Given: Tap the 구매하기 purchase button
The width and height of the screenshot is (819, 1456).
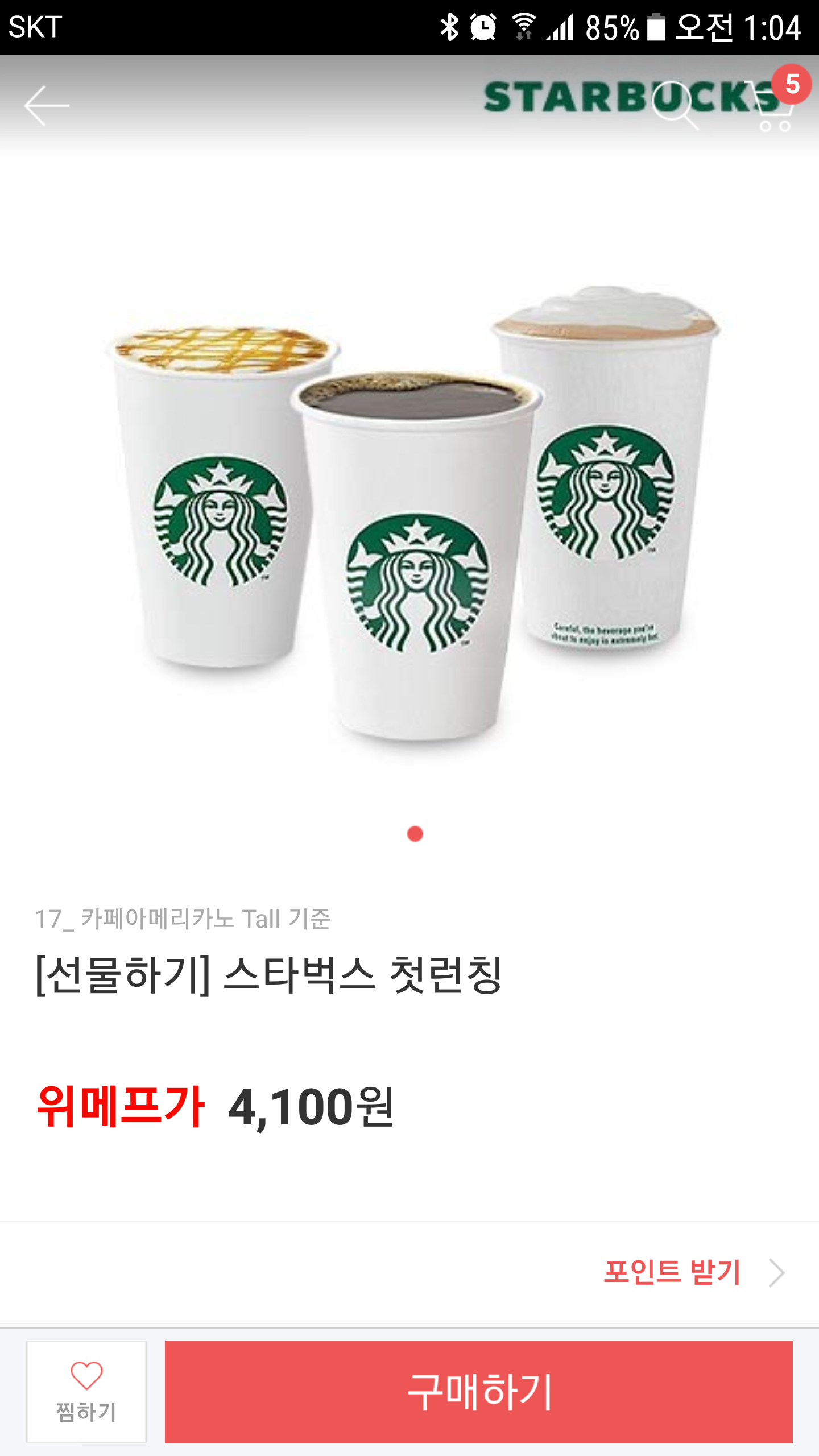Looking at the screenshot, I should click(x=478, y=1391).
